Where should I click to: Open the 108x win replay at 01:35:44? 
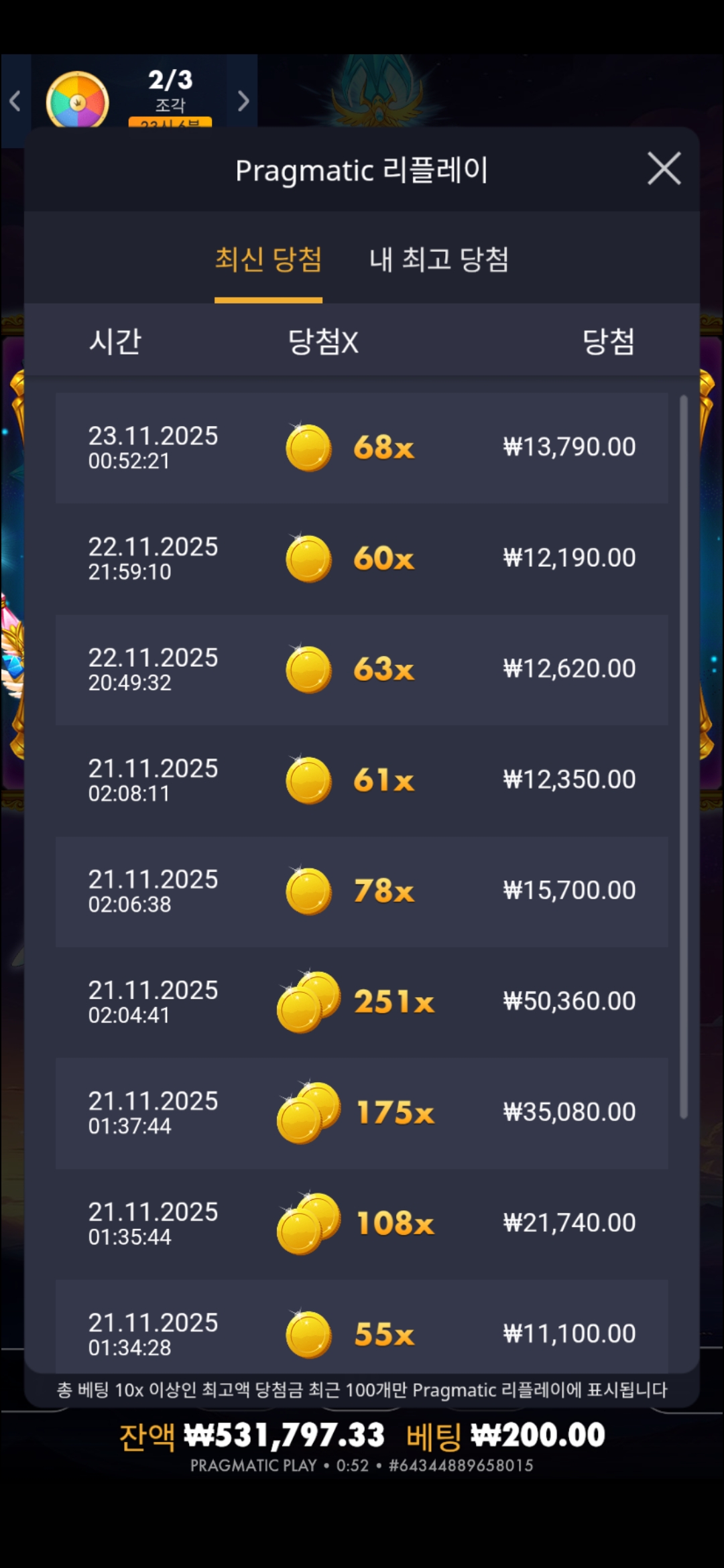point(362,1224)
